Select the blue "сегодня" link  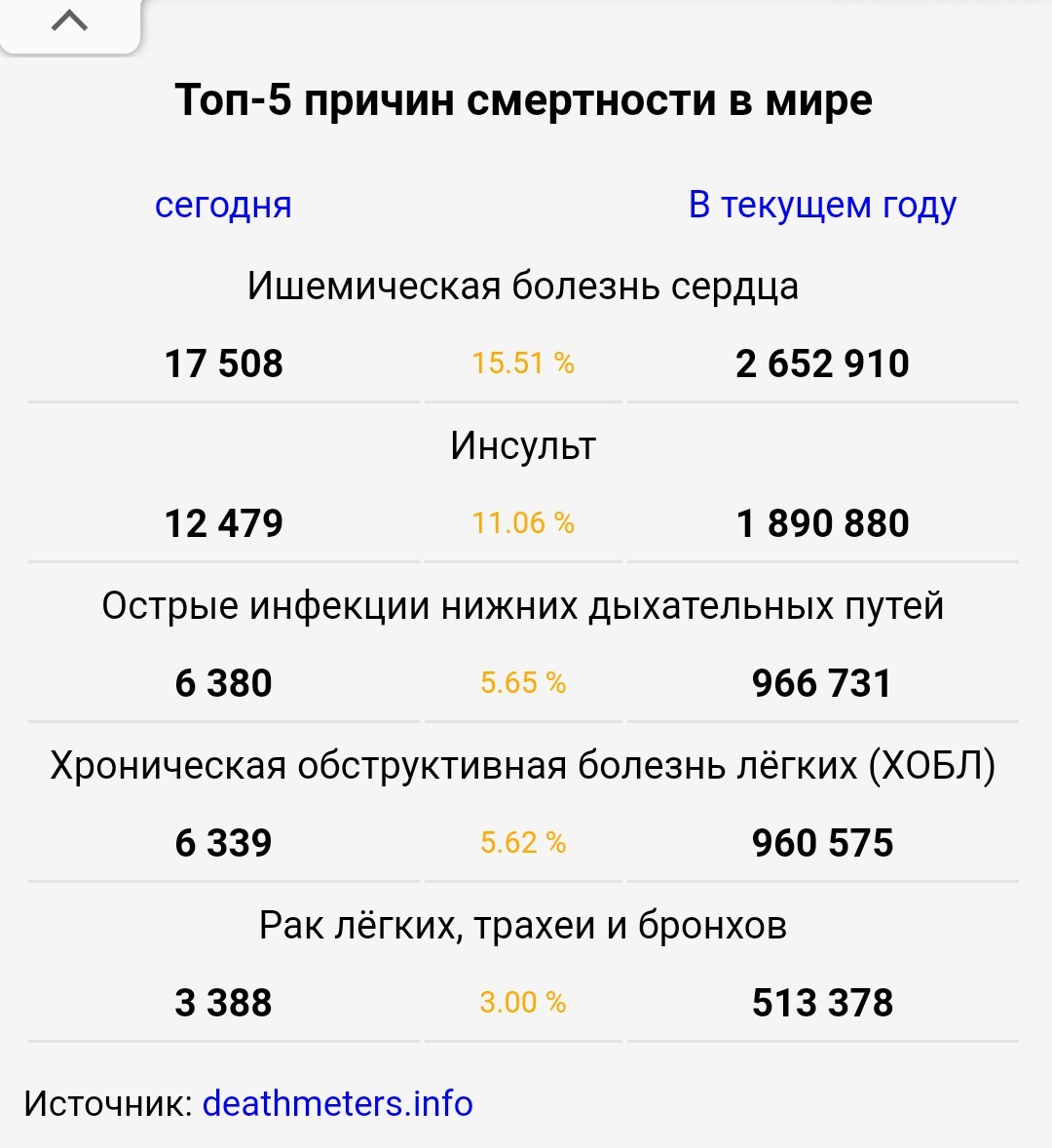coord(223,205)
